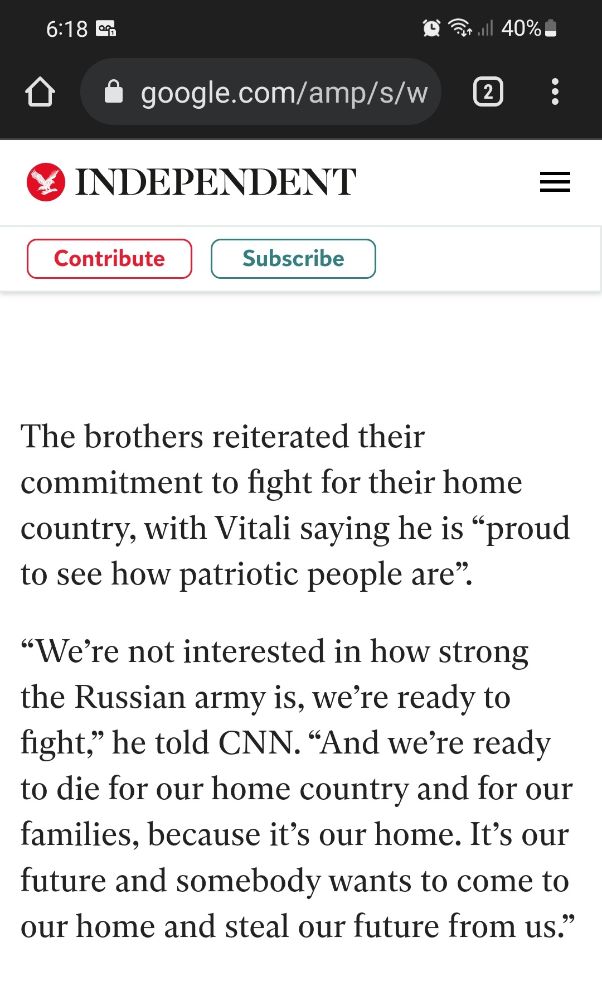602x1000 pixels.
Task: Open the browser's three-dot overflow menu
Action: coord(555,92)
